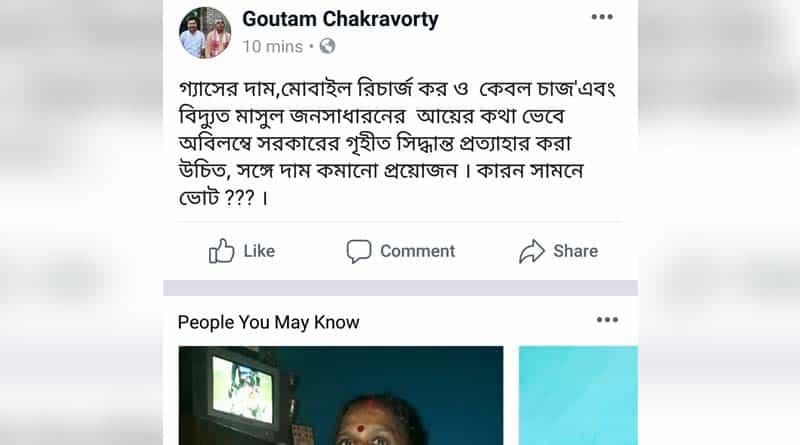Open the post's overflow menu
This screenshot has height=445, width=800.
pos(602,17)
